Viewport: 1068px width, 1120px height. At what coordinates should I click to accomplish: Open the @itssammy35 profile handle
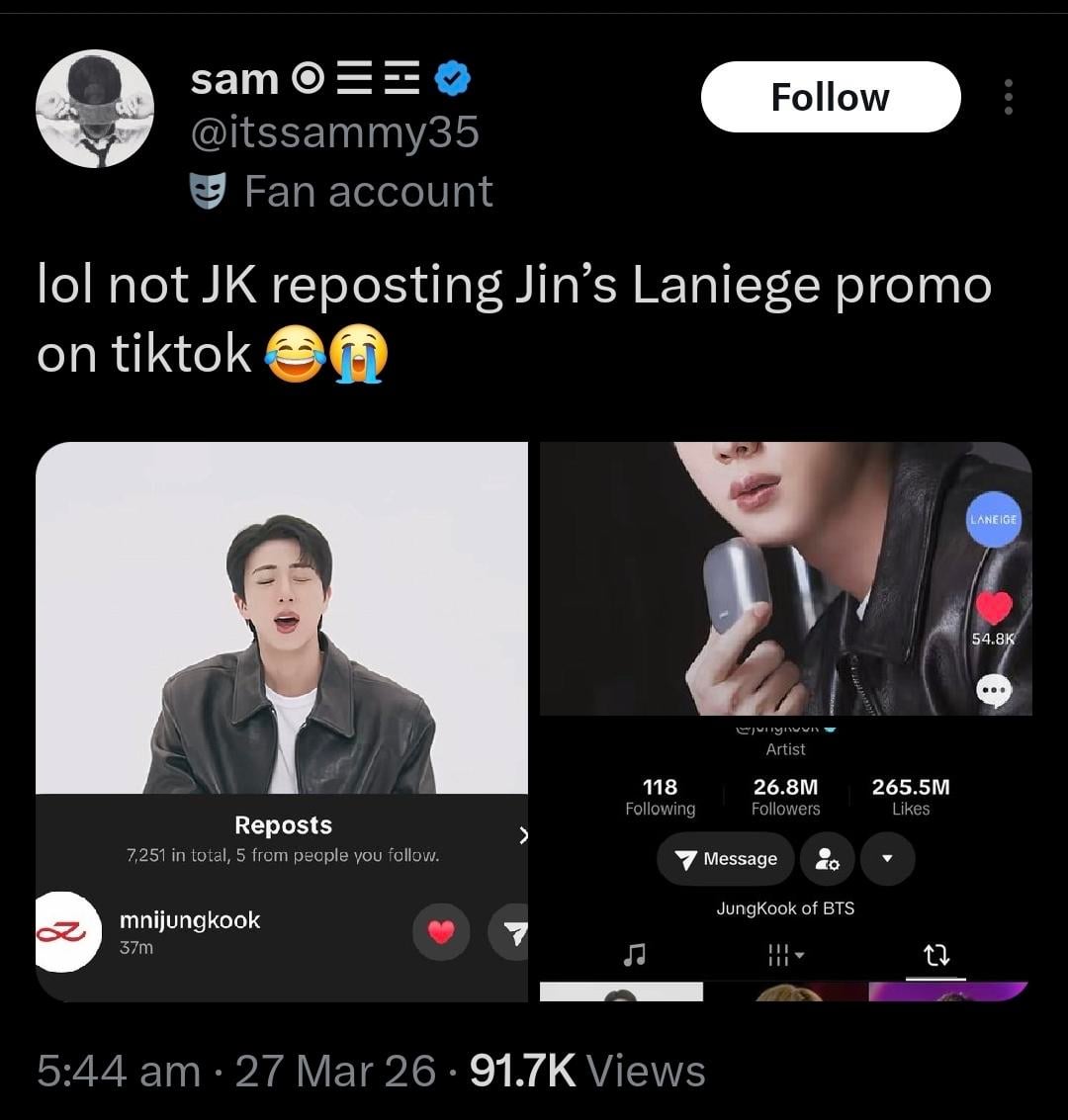pos(334,131)
